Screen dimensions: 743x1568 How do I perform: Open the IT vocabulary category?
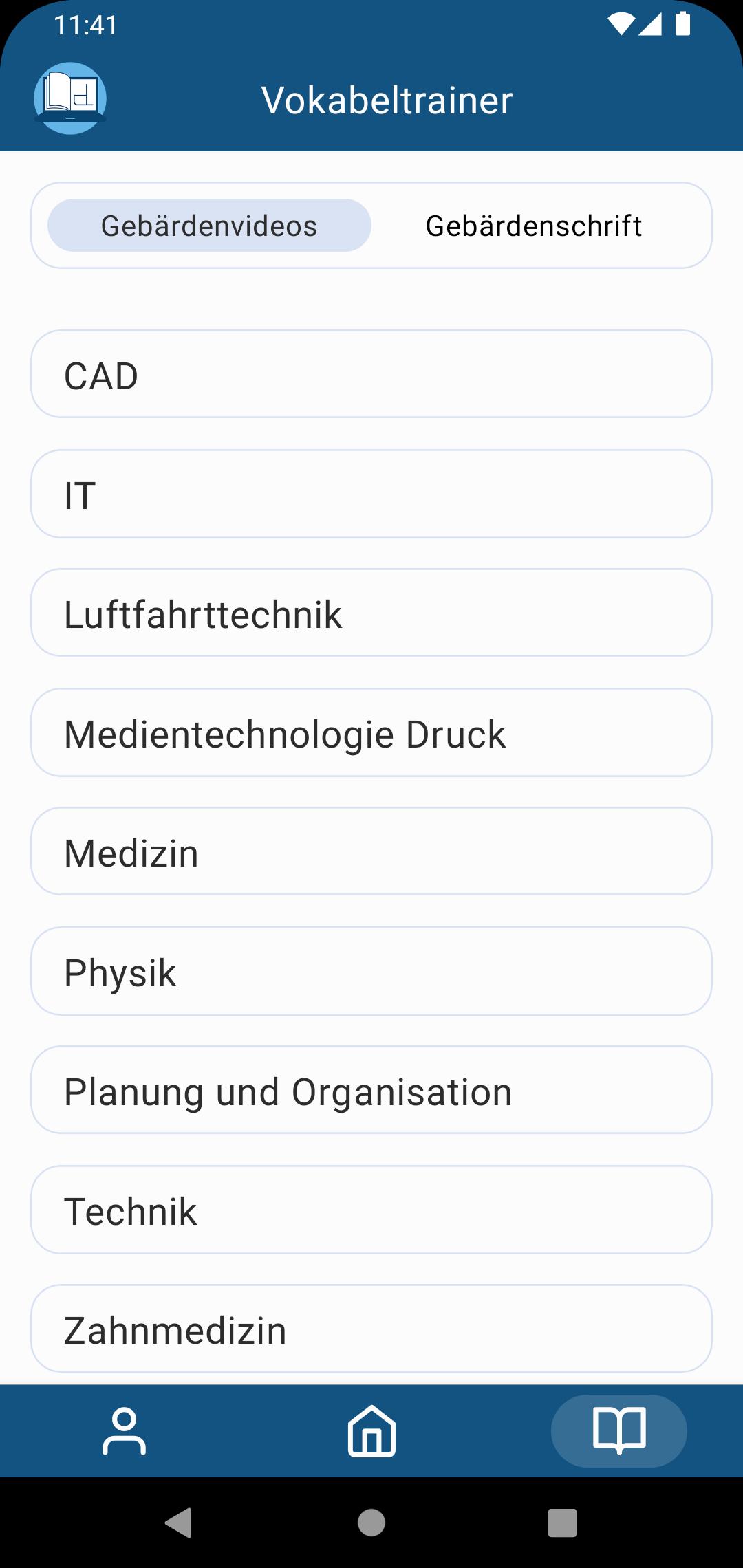pyautogui.click(x=371, y=494)
